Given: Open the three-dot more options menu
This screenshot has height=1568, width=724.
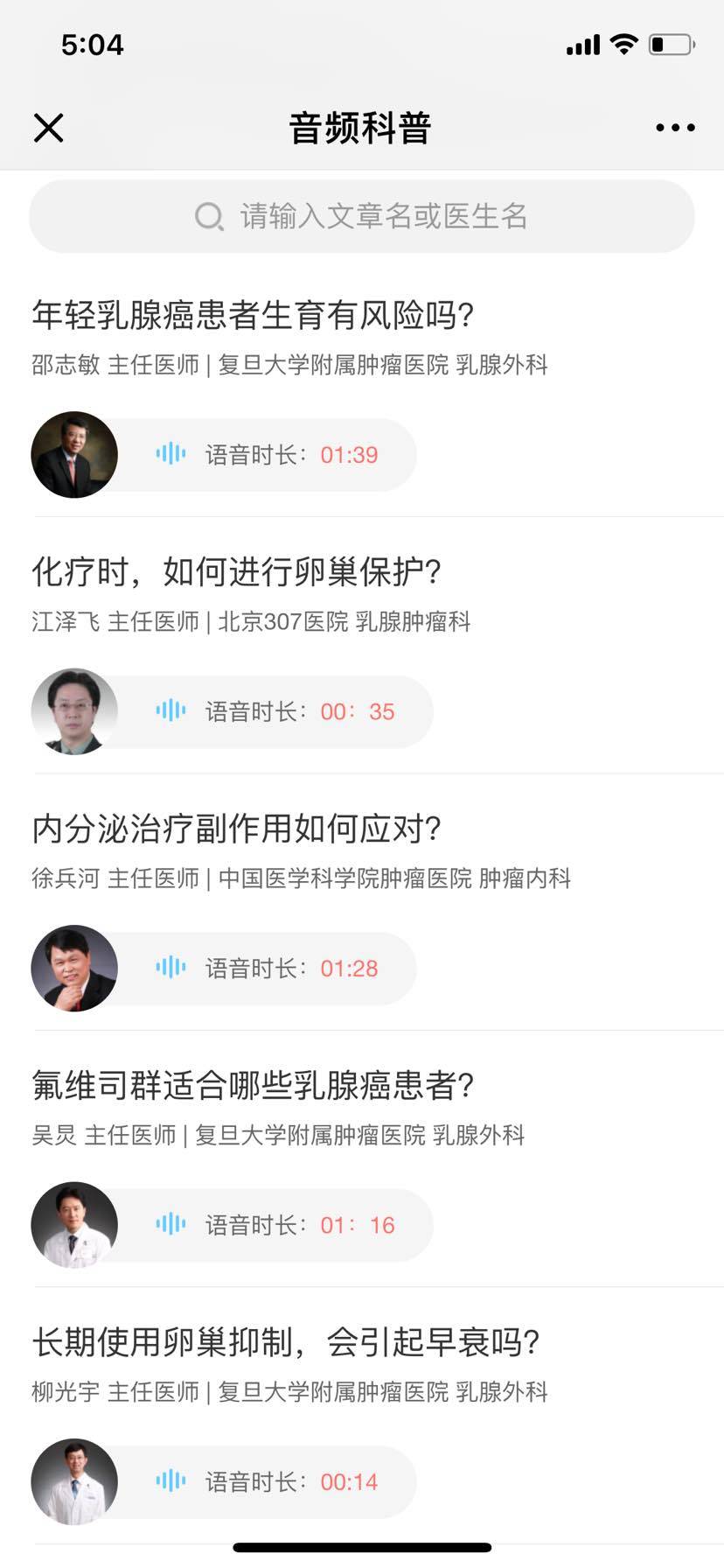Looking at the screenshot, I should coord(675,128).
